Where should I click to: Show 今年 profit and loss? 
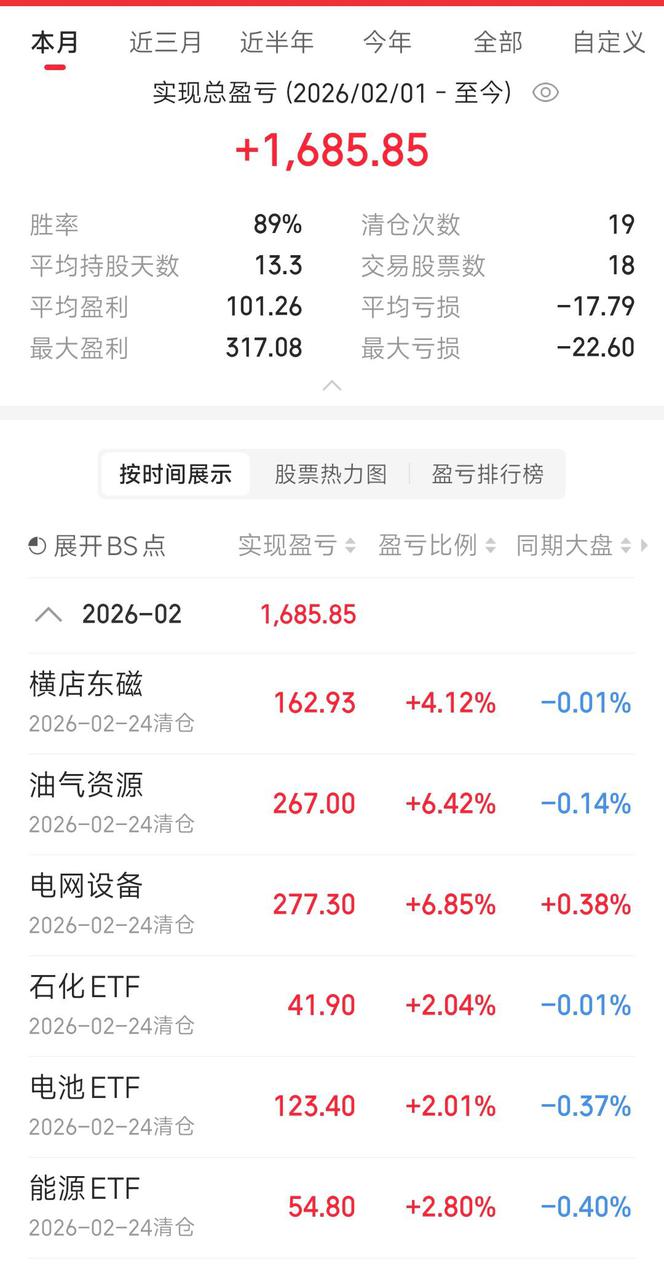coord(387,42)
